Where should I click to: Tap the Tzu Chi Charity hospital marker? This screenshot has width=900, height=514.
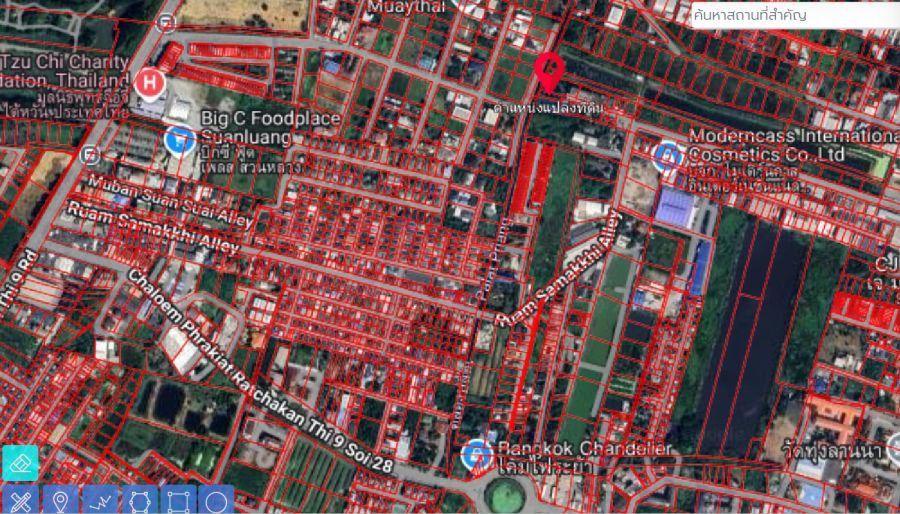pyautogui.click(x=151, y=82)
